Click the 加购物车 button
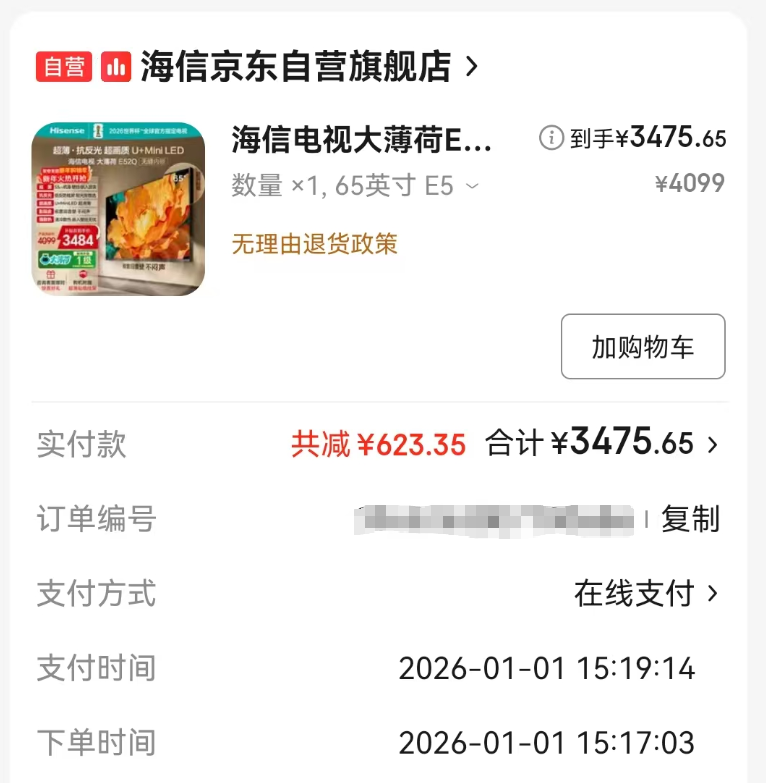This screenshot has height=783, width=766. point(643,346)
